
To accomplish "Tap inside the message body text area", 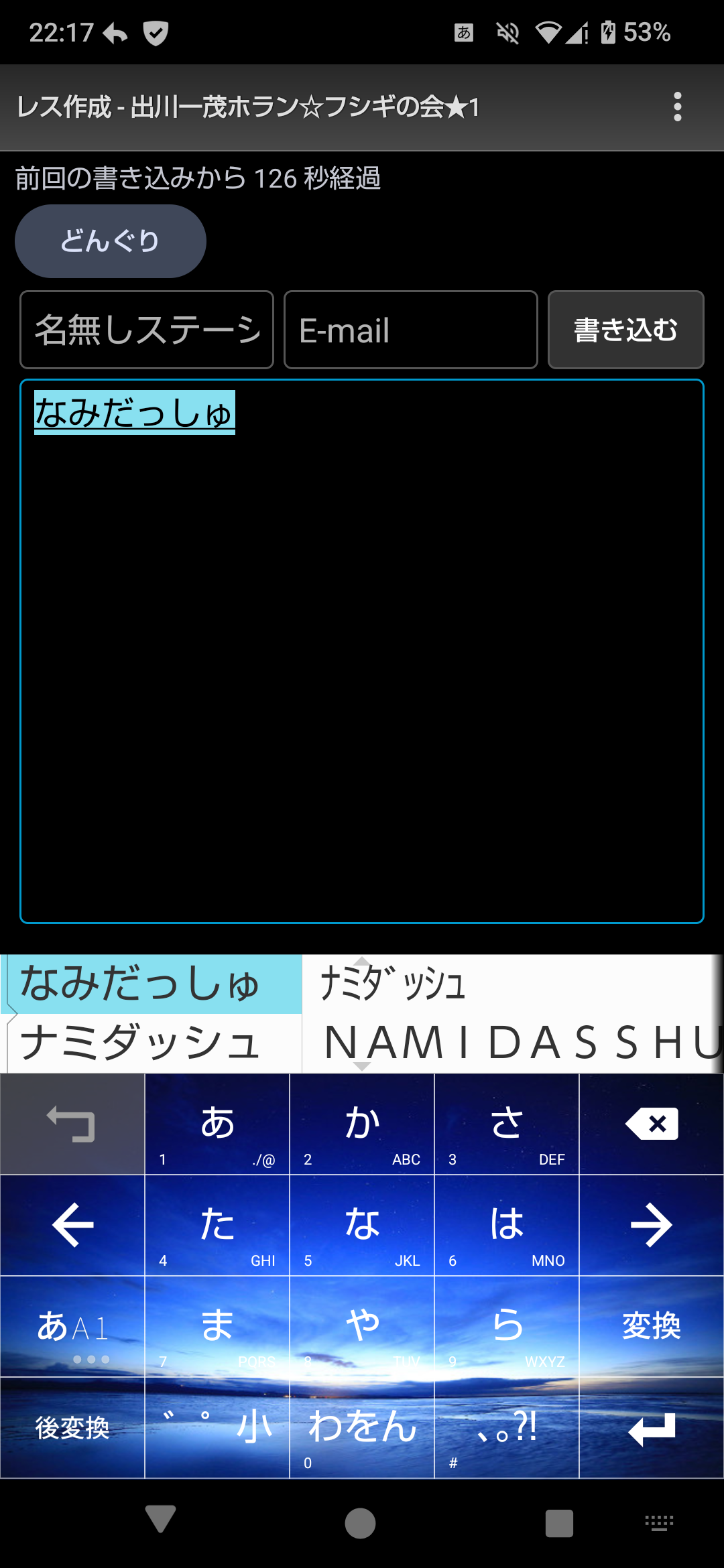I will tap(362, 651).
